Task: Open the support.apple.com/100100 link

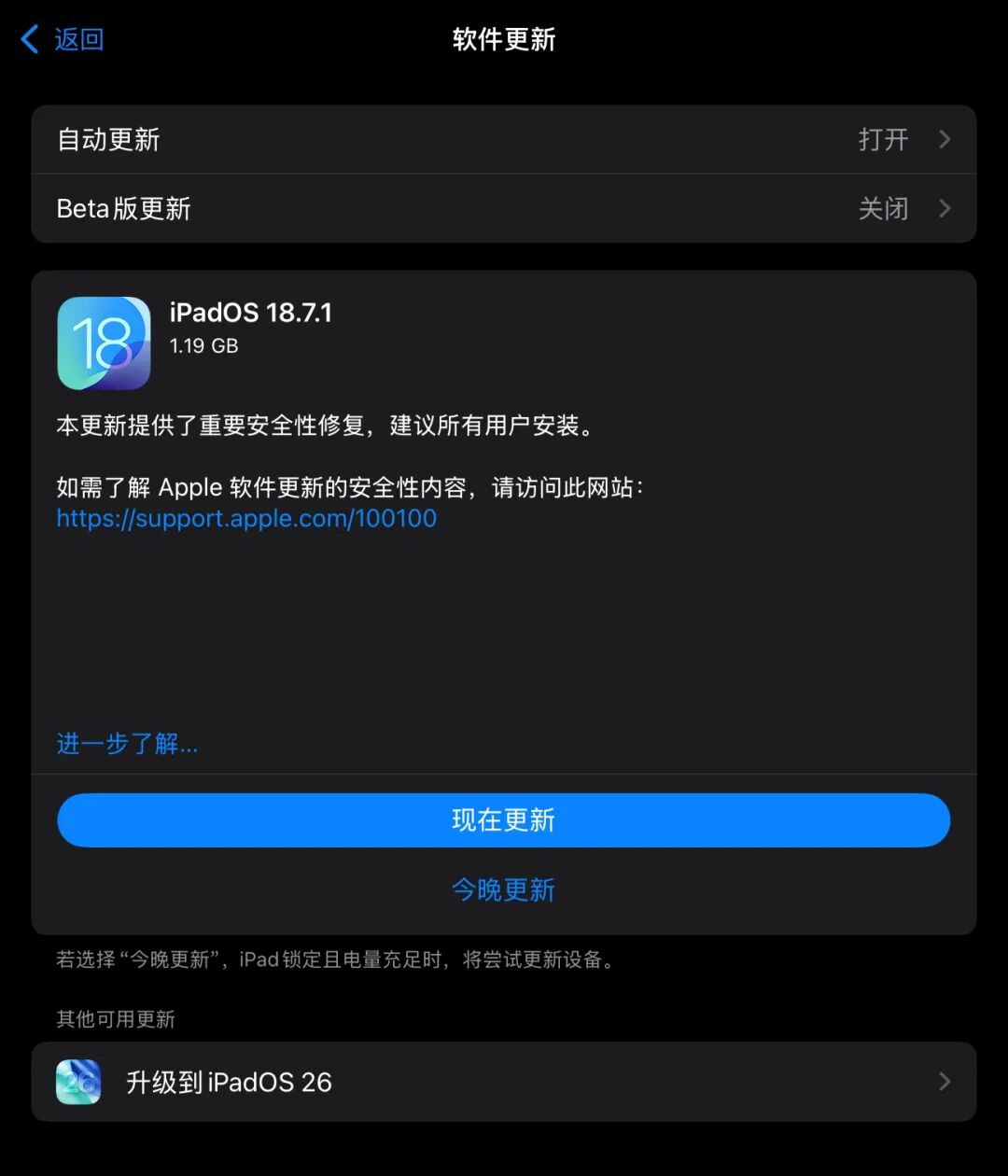Action: 246,519
